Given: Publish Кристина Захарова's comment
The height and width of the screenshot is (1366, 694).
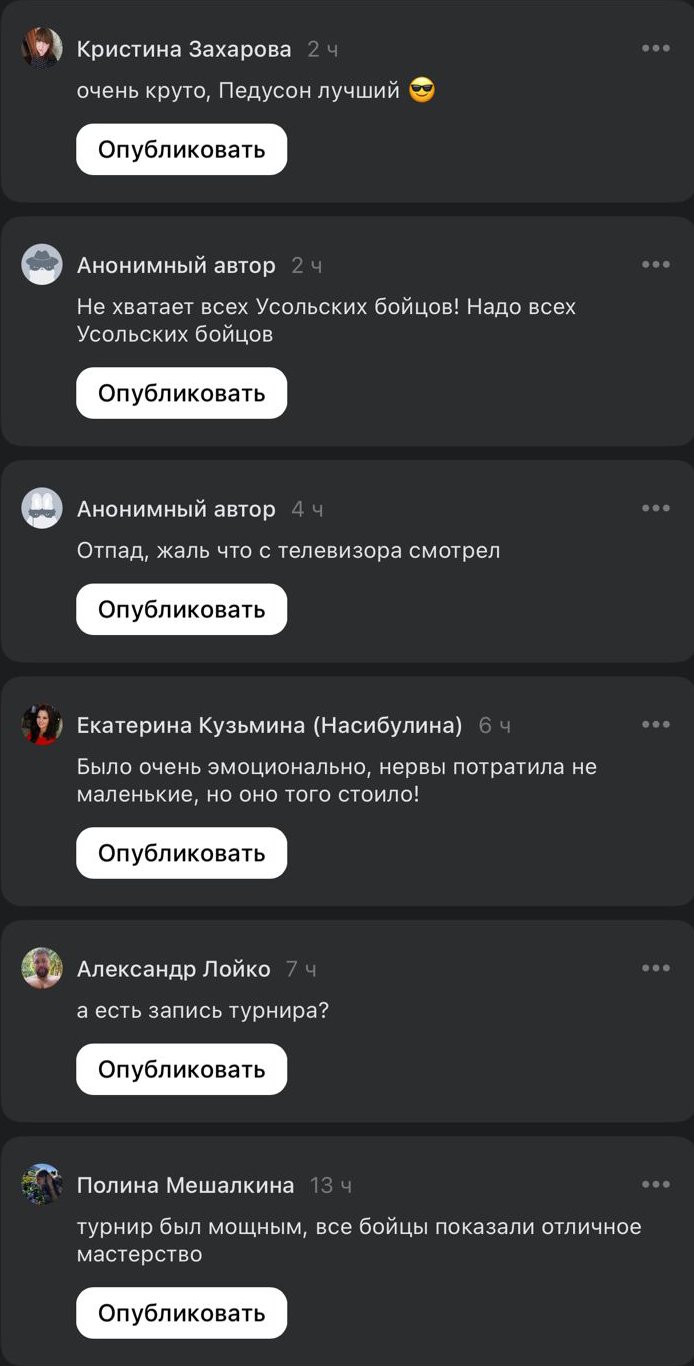Looking at the screenshot, I should 181,150.
